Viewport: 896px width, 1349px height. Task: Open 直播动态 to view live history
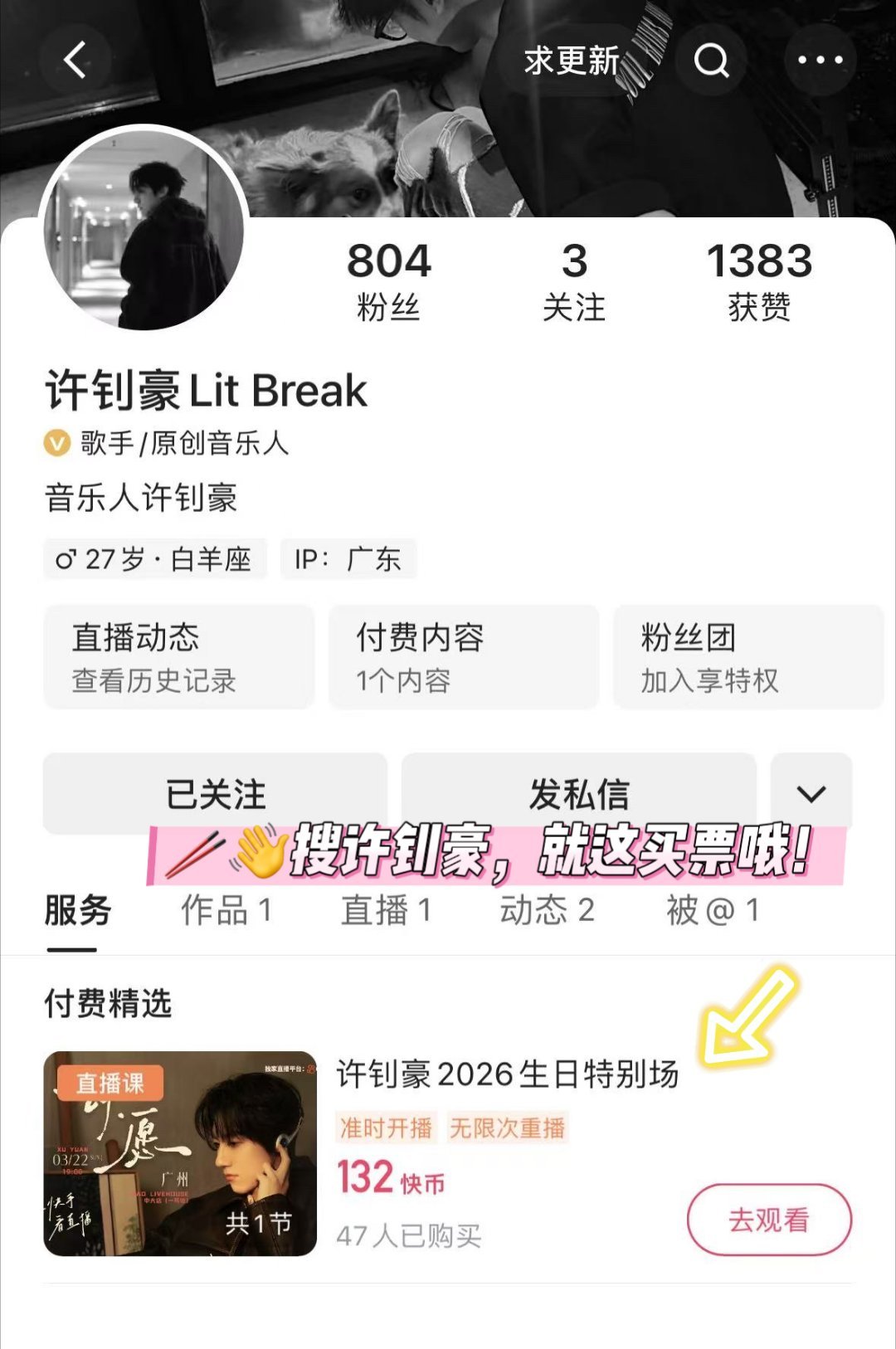[179, 657]
